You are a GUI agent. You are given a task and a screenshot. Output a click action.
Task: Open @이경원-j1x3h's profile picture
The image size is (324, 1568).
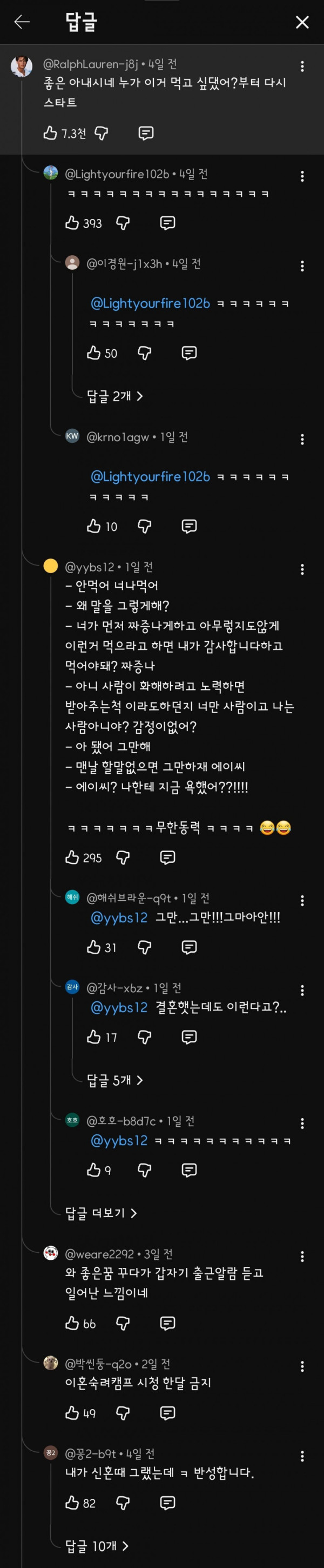point(72,263)
